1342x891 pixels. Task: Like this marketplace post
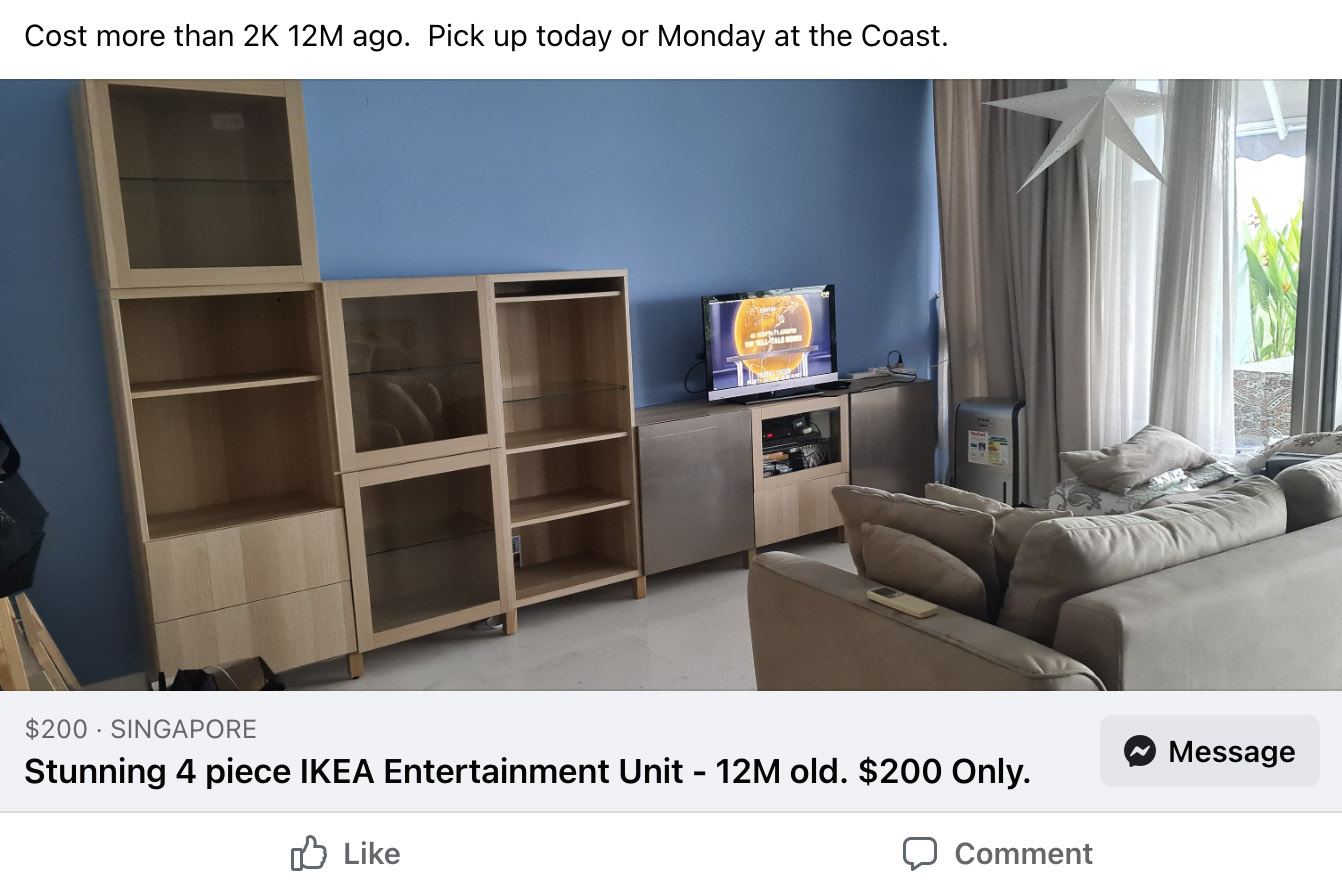point(345,853)
